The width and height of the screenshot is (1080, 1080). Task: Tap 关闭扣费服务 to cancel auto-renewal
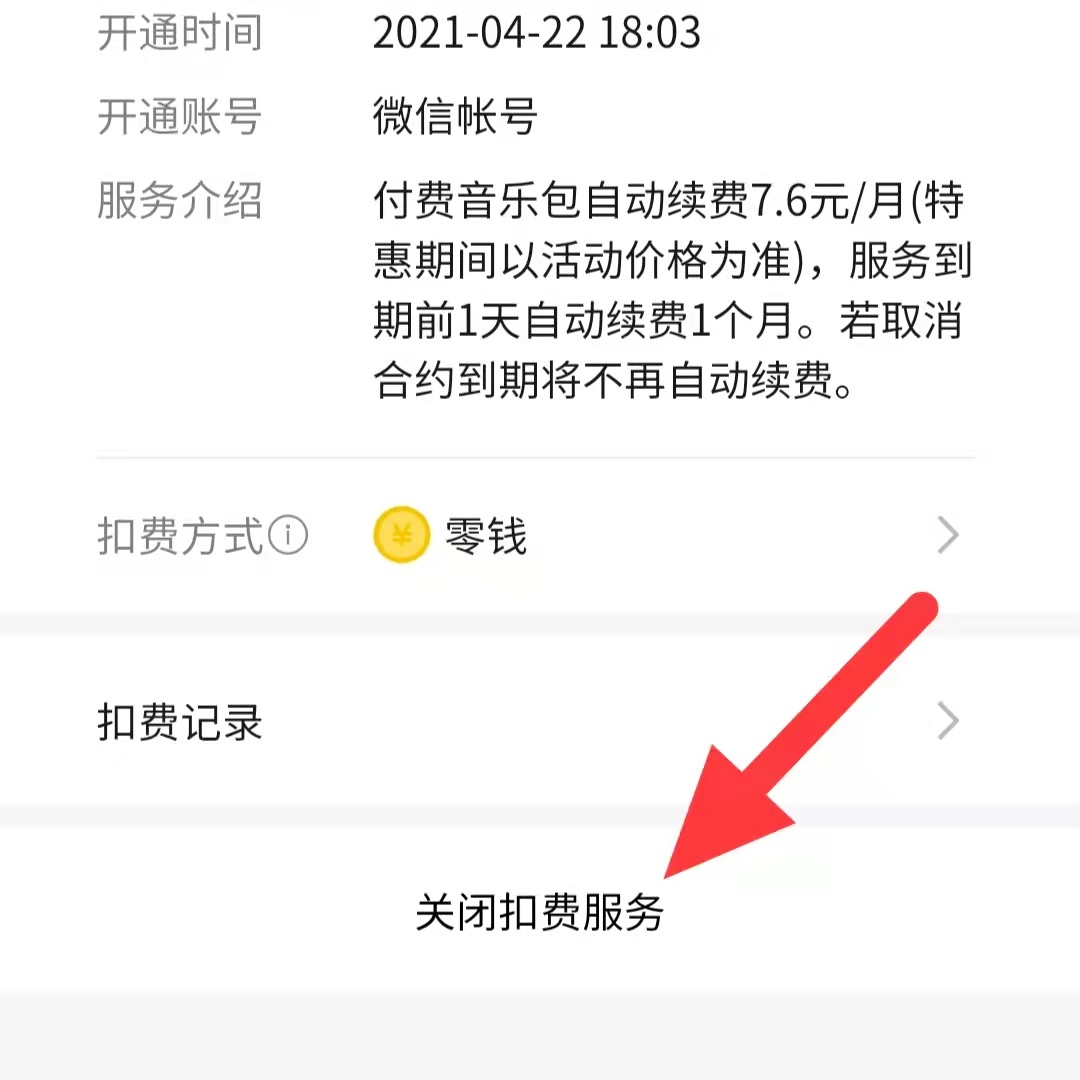[539, 912]
